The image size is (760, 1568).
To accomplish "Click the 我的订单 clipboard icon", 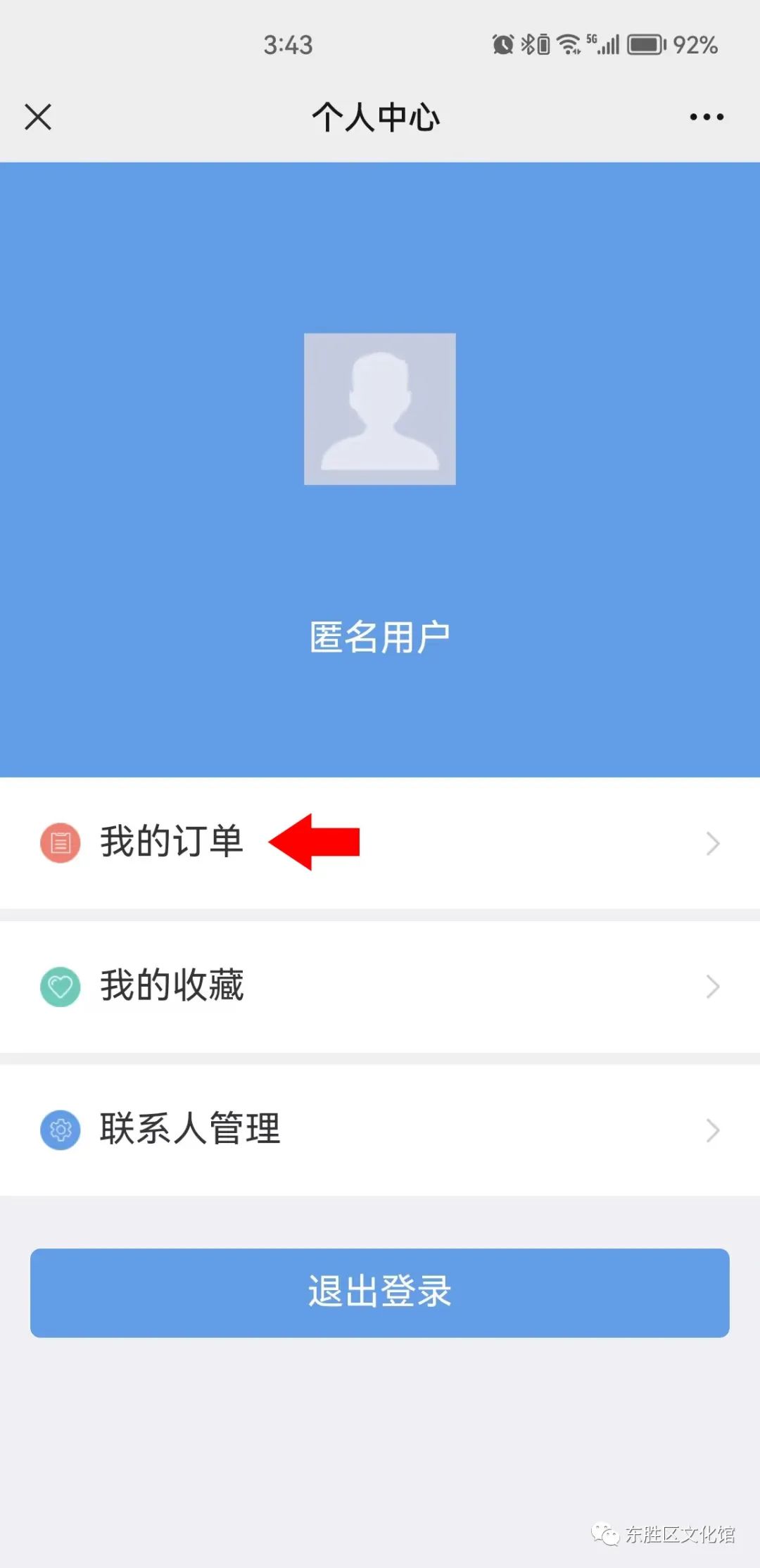I will click(61, 842).
